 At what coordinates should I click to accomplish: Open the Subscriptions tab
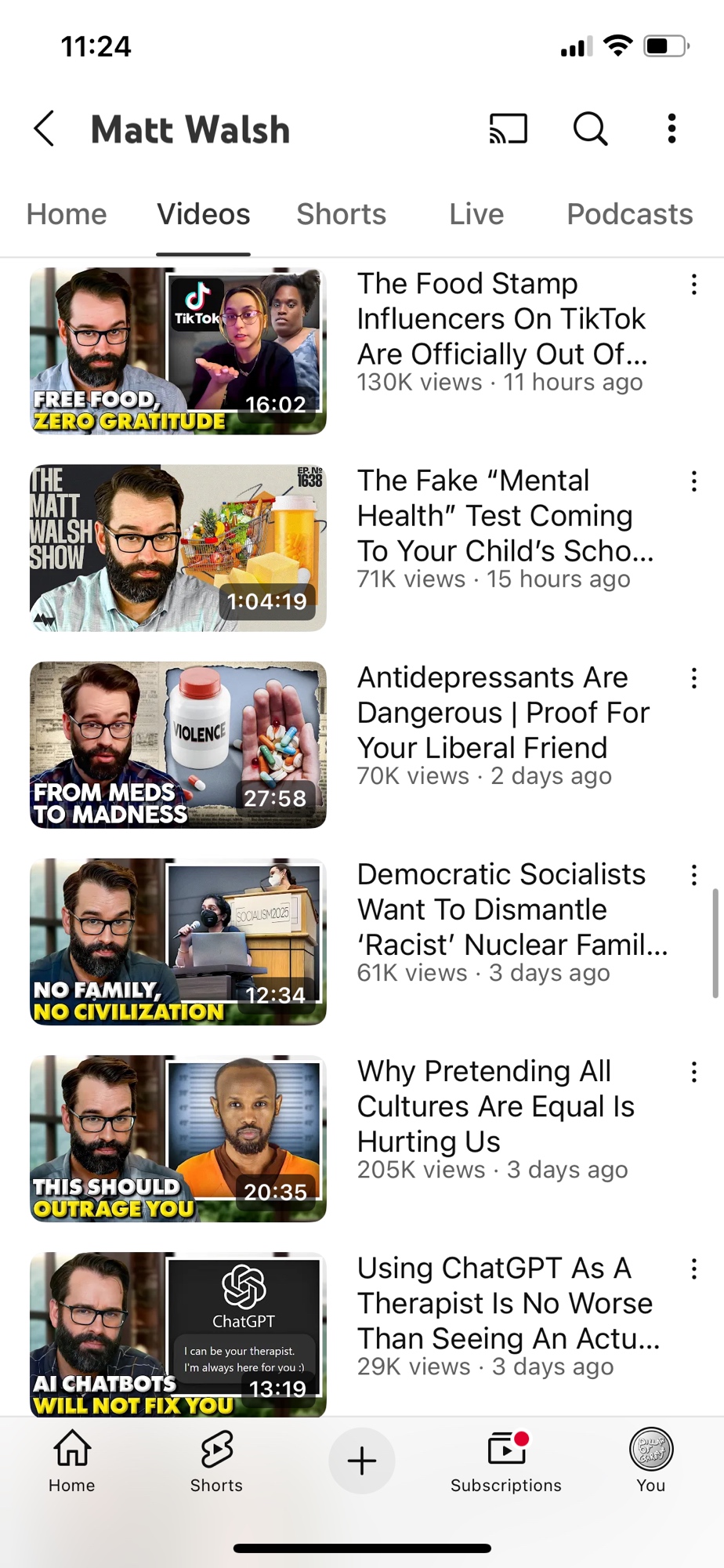[506, 1462]
